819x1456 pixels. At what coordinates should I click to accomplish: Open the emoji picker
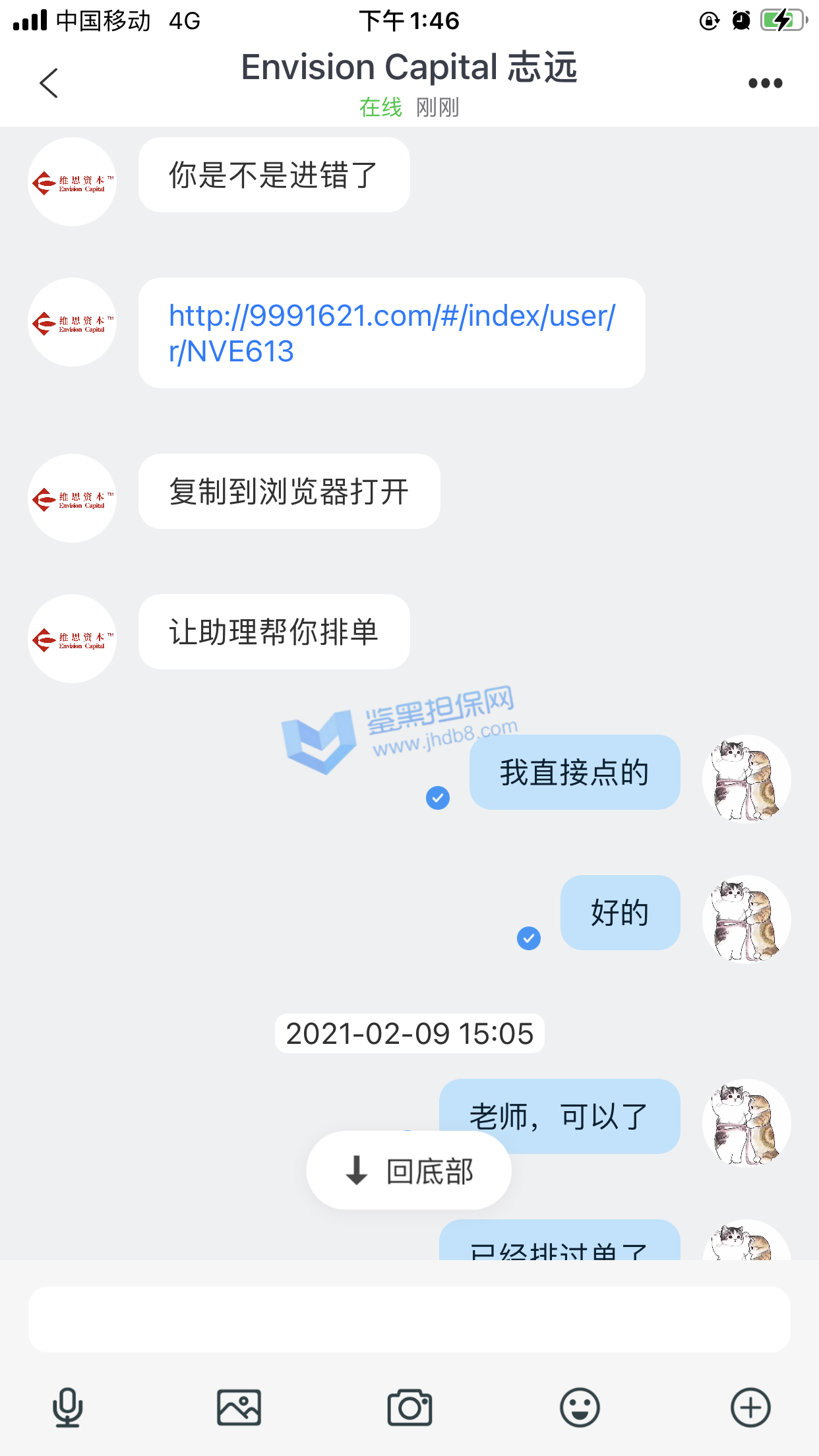(x=580, y=1408)
